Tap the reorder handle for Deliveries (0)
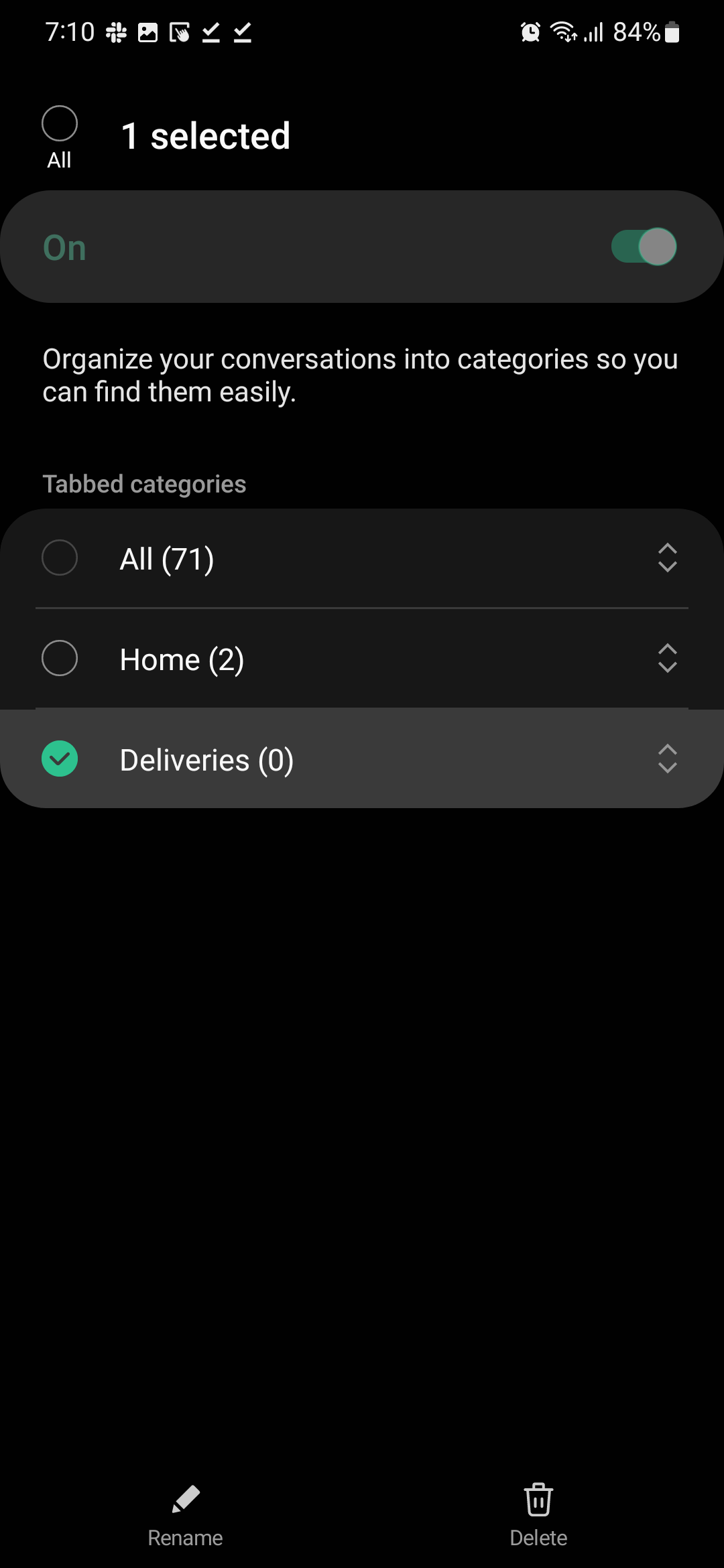Screen dimensions: 724x1568 667,759
